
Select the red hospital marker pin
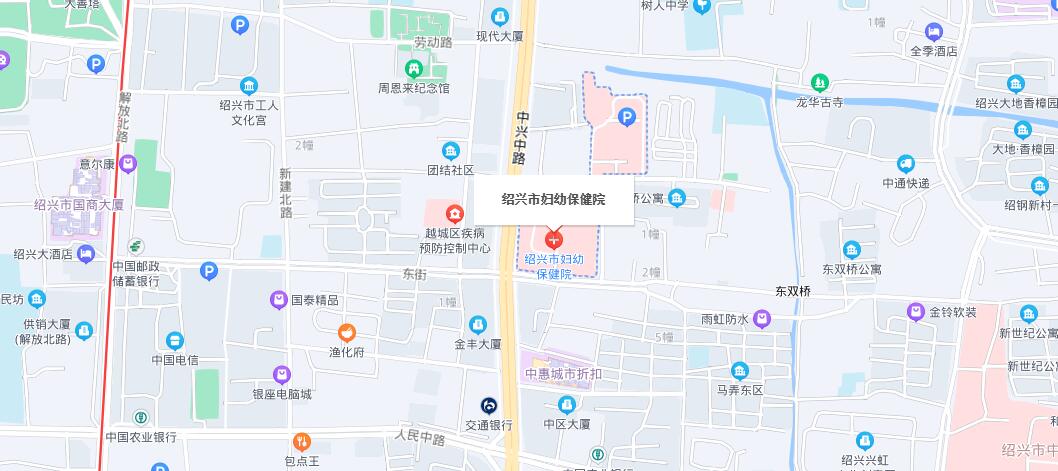point(553,240)
